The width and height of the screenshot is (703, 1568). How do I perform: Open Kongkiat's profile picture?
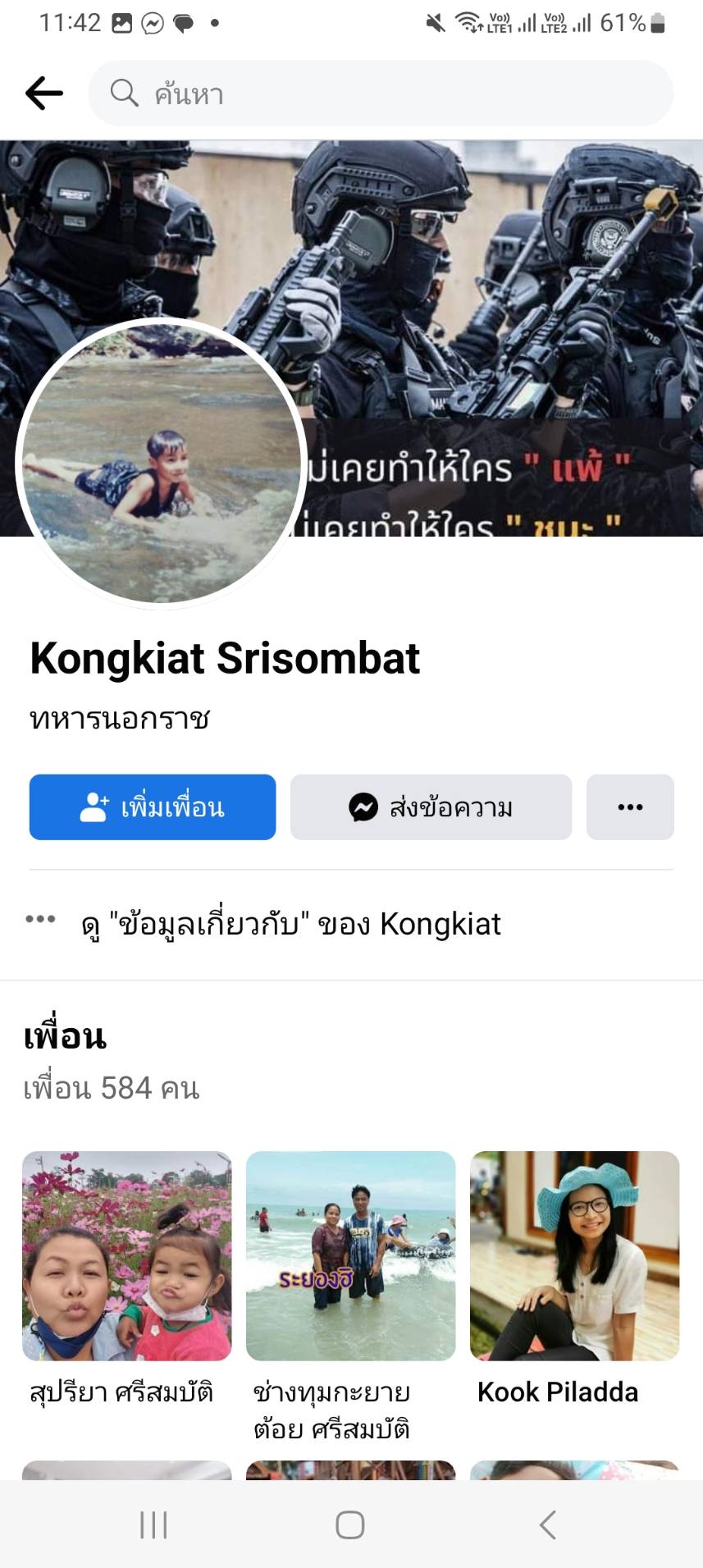tap(161, 462)
